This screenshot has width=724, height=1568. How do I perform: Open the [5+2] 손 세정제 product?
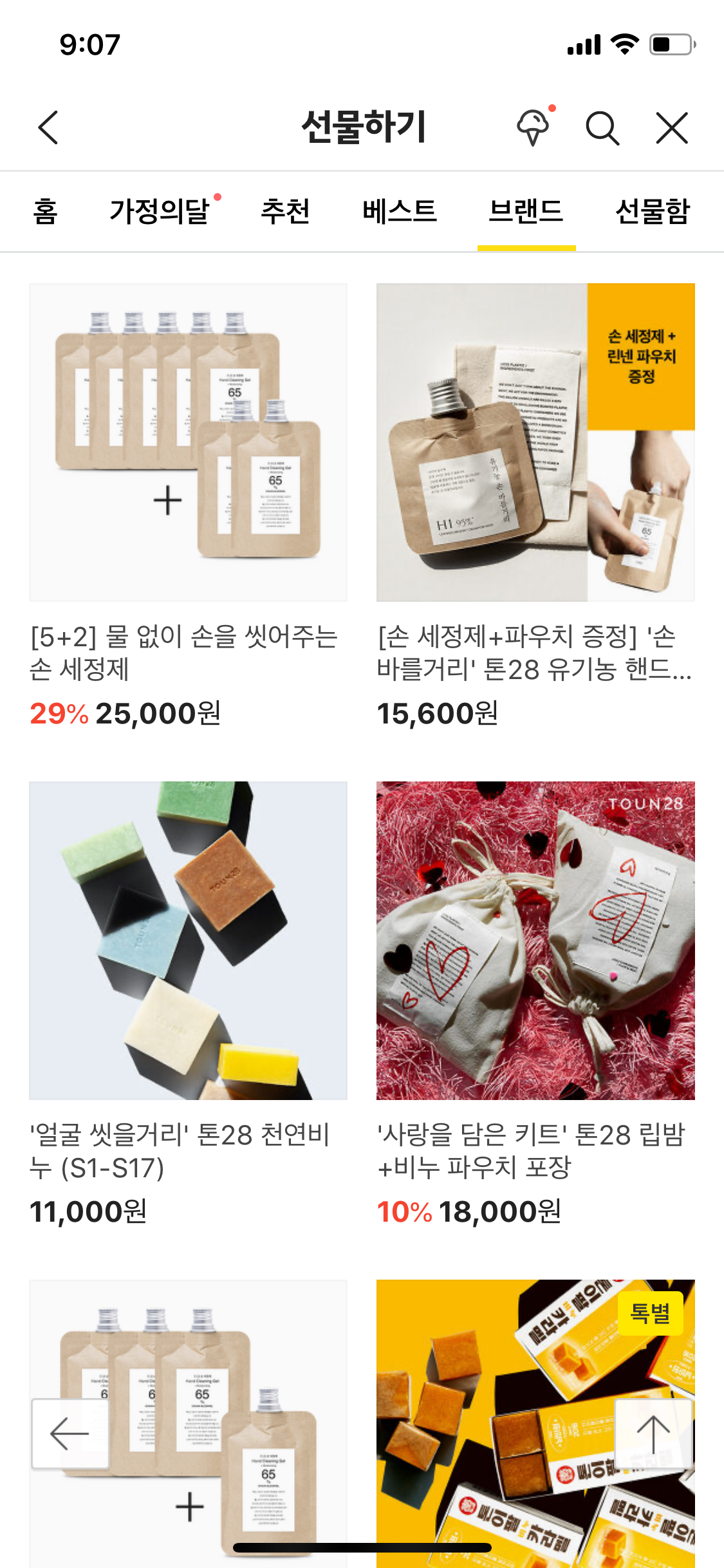click(188, 443)
